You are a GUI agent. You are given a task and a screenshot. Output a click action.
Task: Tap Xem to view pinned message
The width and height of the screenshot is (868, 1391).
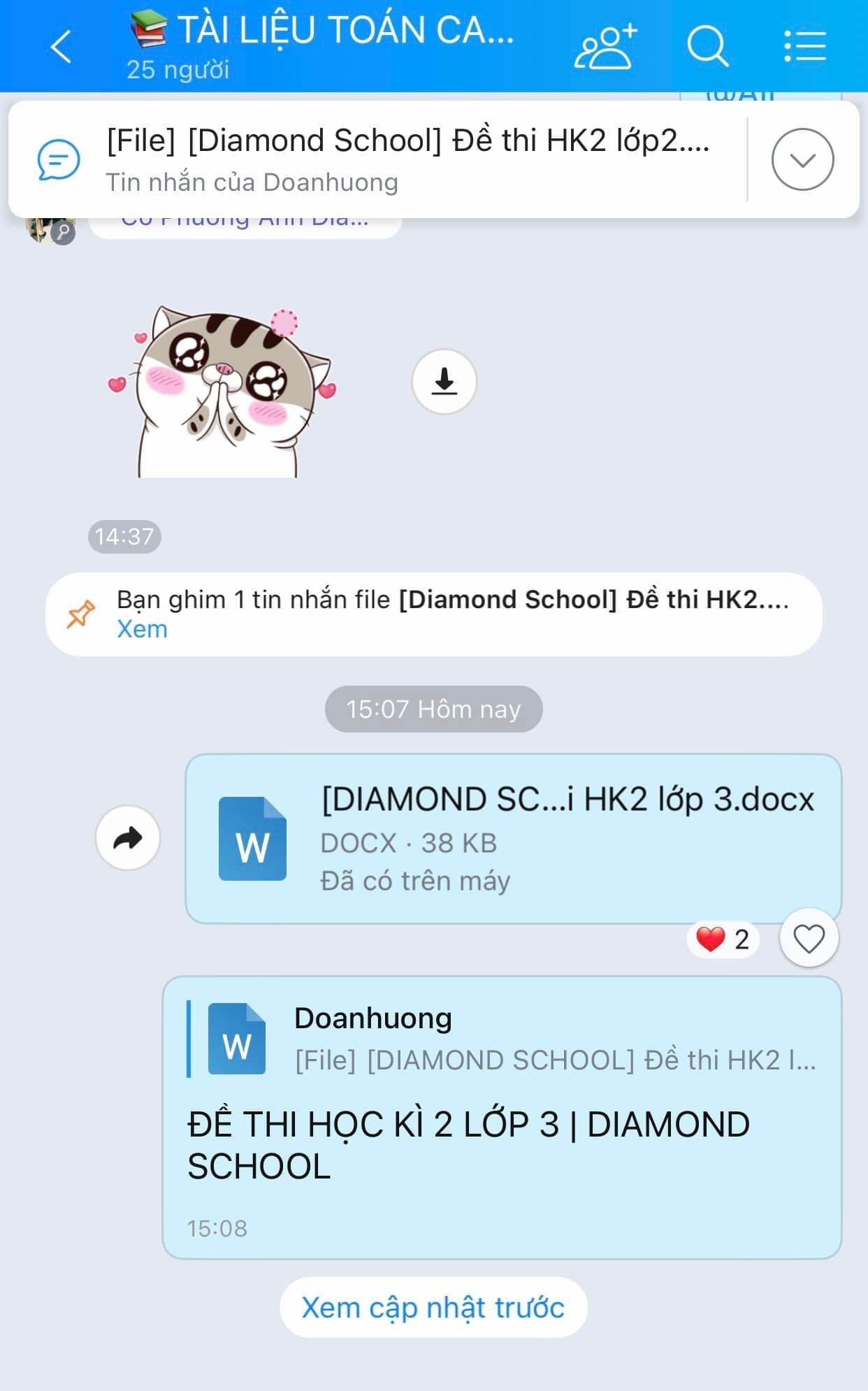(x=142, y=629)
